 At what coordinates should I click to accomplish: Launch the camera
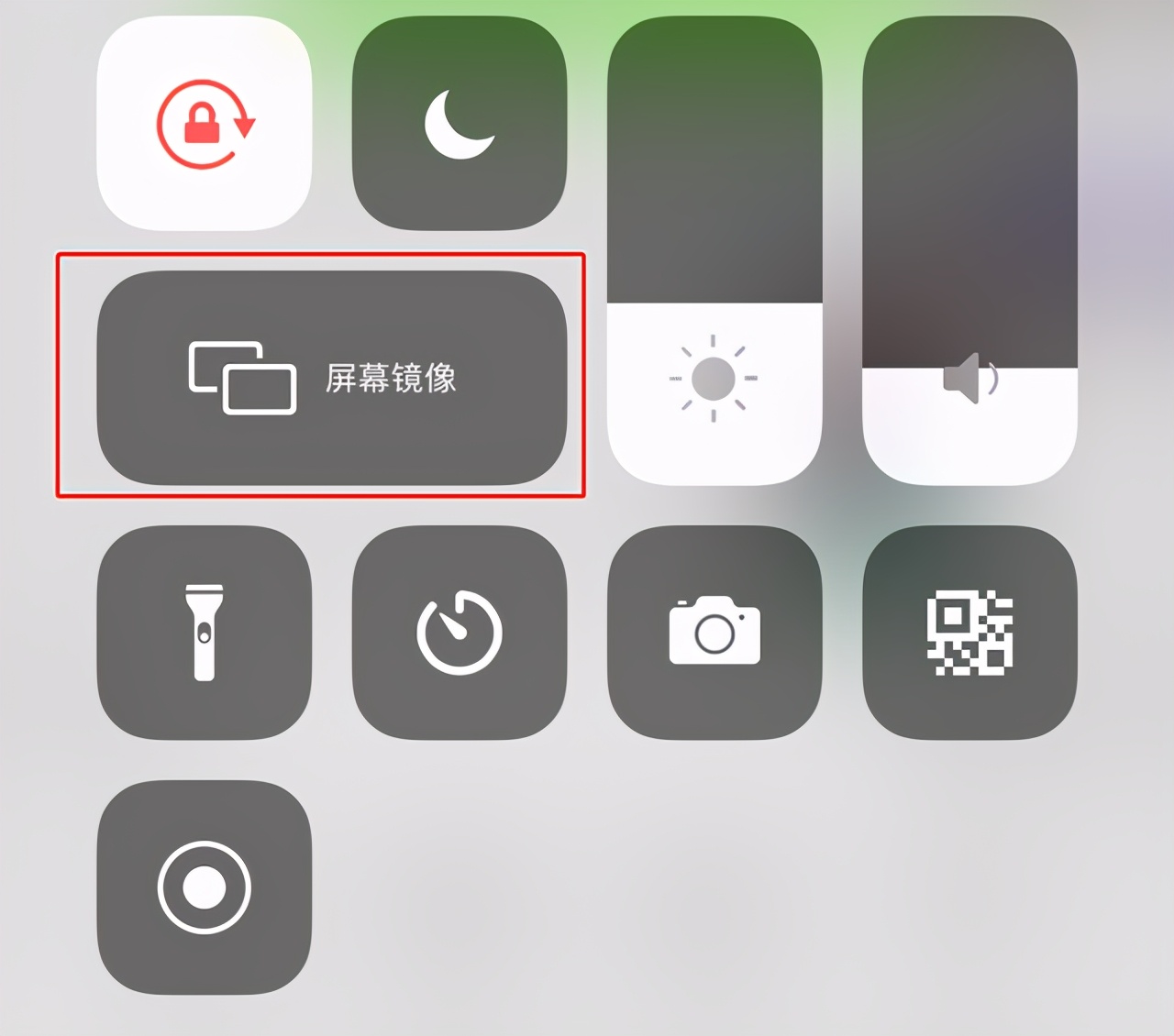(x=714, y=633)
